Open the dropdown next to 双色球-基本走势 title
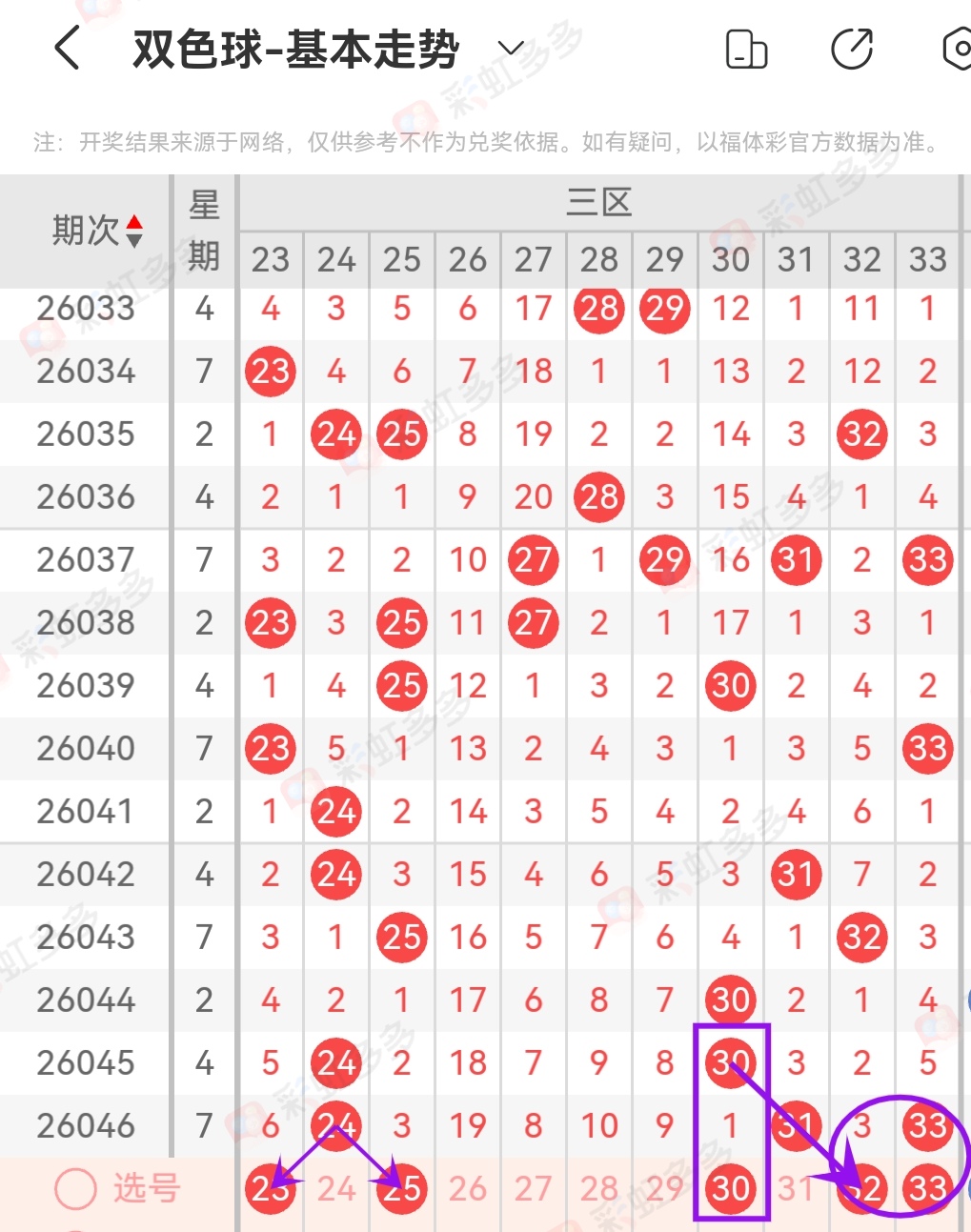 click(x=510, y=48)
